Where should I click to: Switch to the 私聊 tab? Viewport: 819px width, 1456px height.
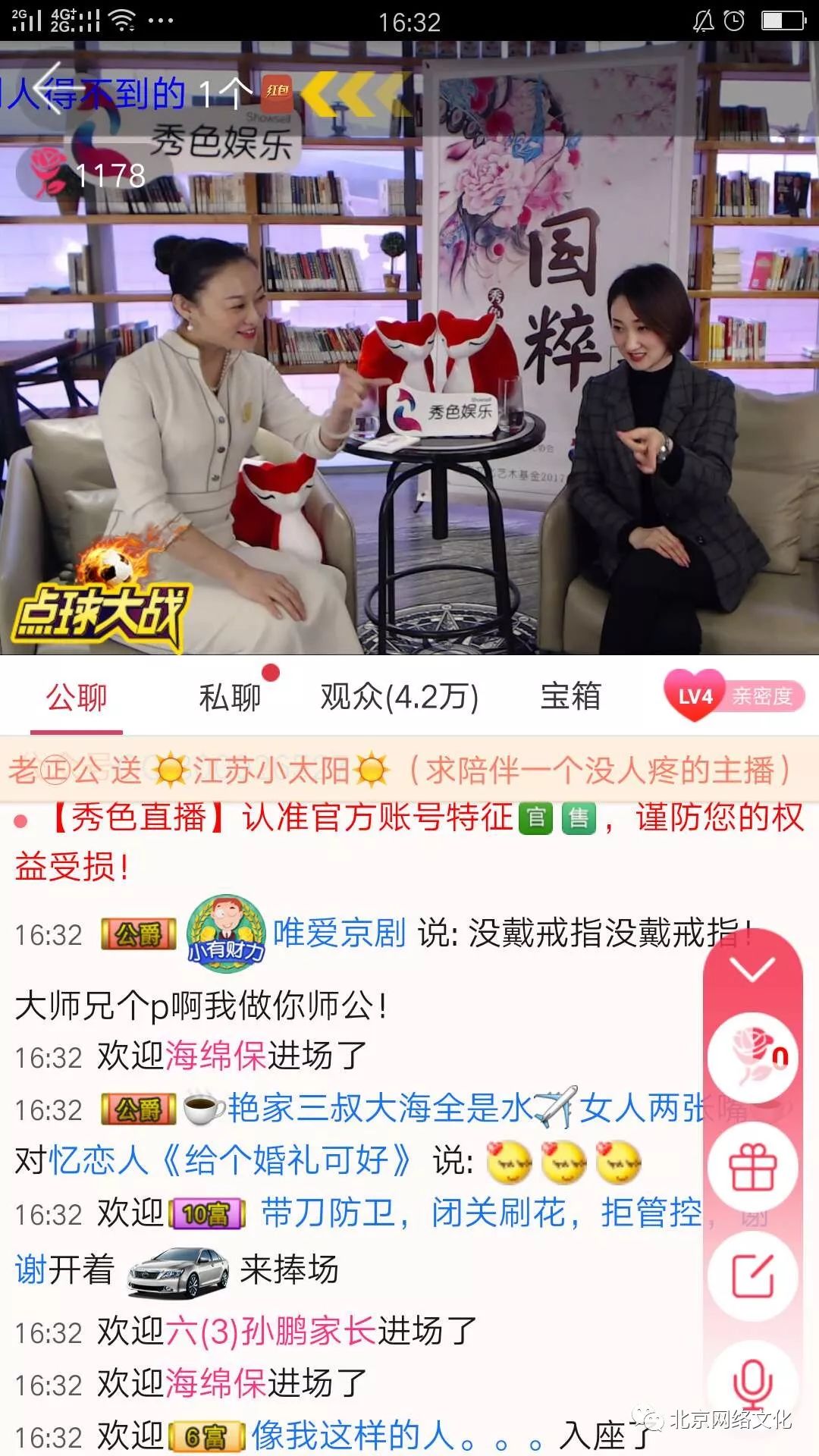pyautogui.click(x=229, y=695)
